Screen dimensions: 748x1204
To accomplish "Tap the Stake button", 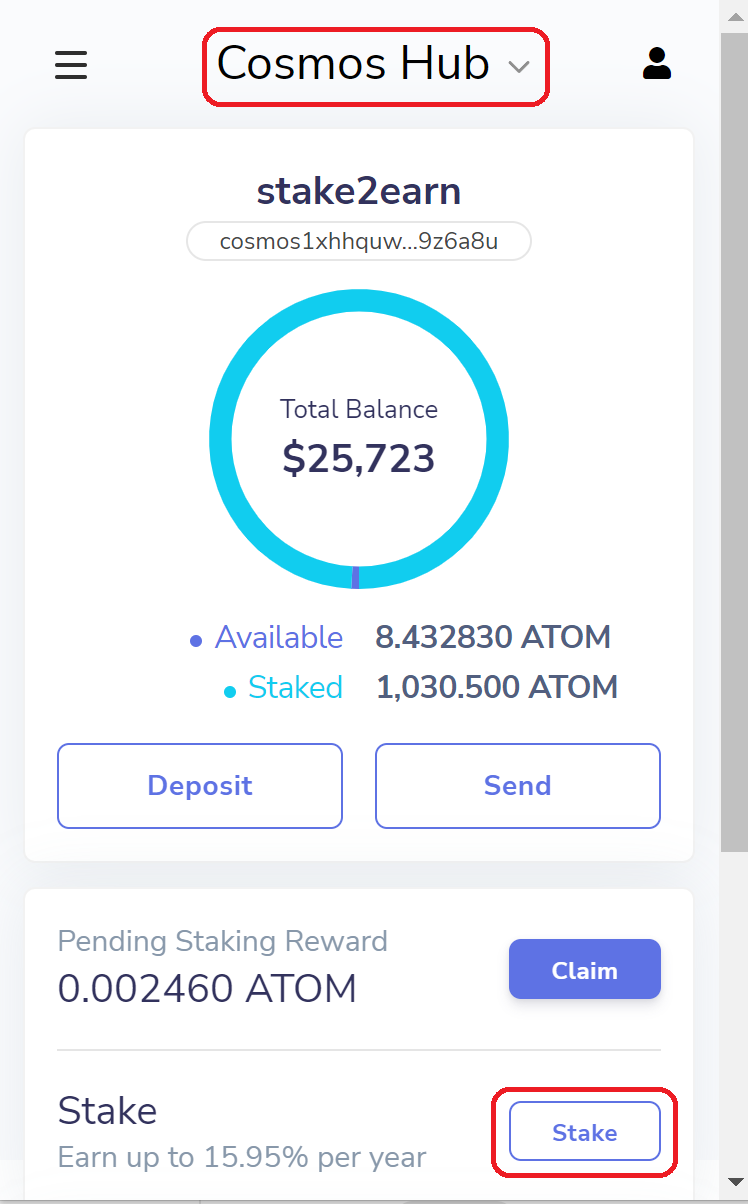I will pyautogui.click(x=585, y=1132).
